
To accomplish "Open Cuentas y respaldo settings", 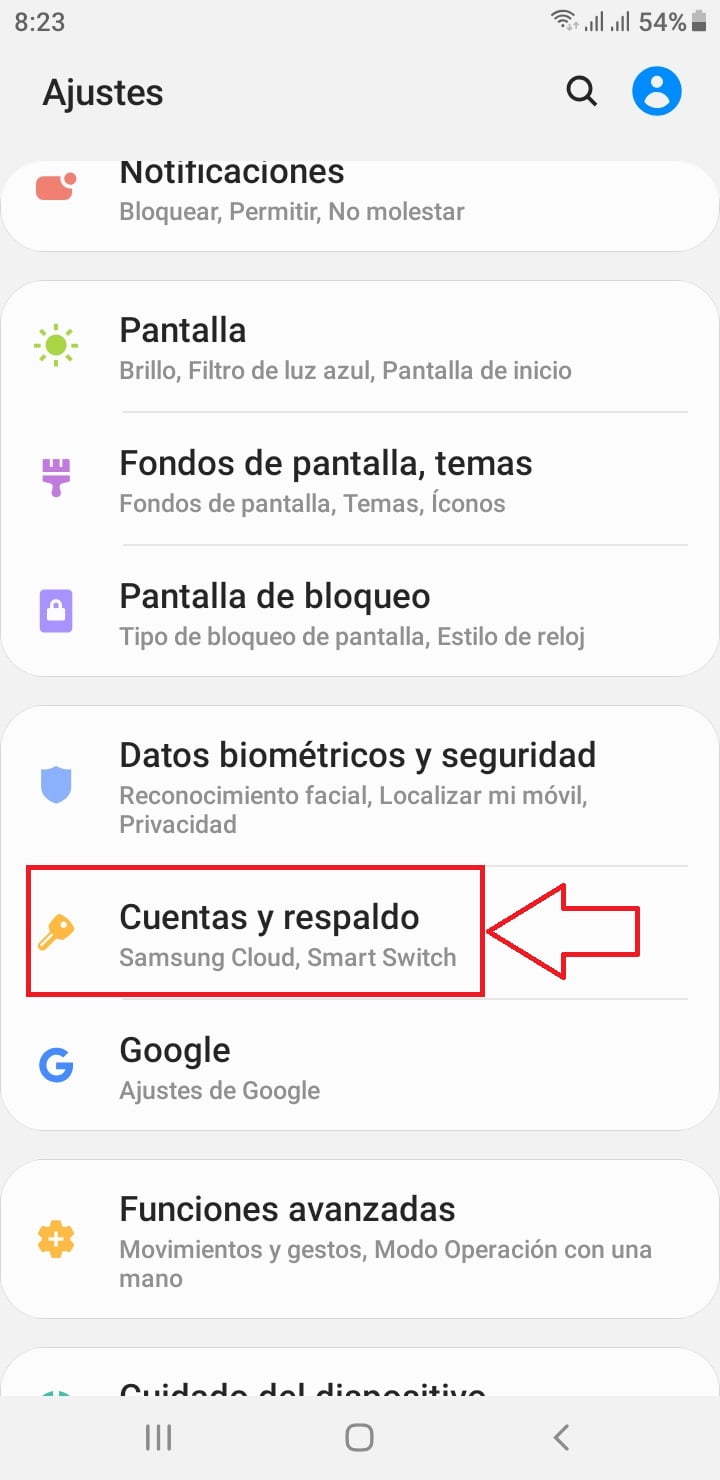I will 300,931.
